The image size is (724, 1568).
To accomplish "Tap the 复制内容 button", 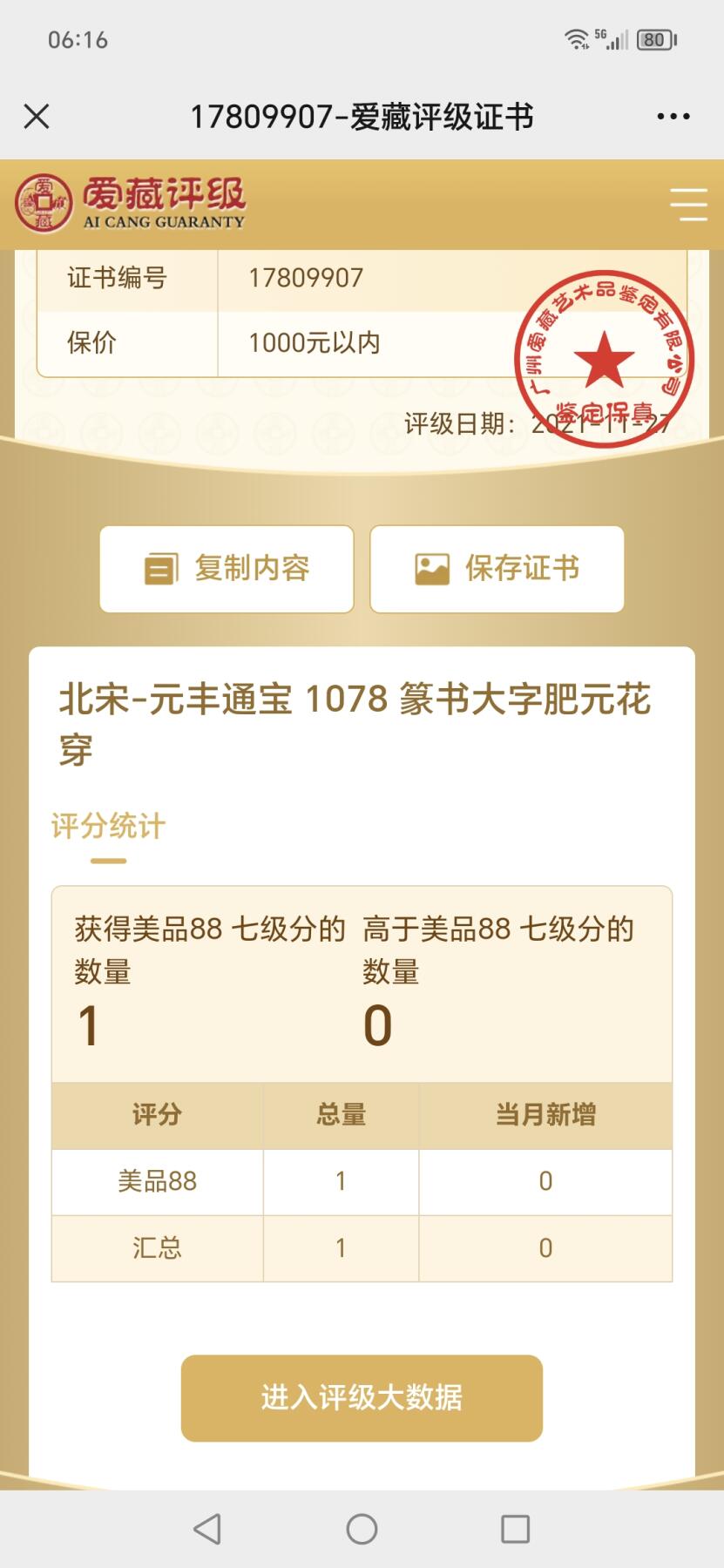I will [227, 569].
